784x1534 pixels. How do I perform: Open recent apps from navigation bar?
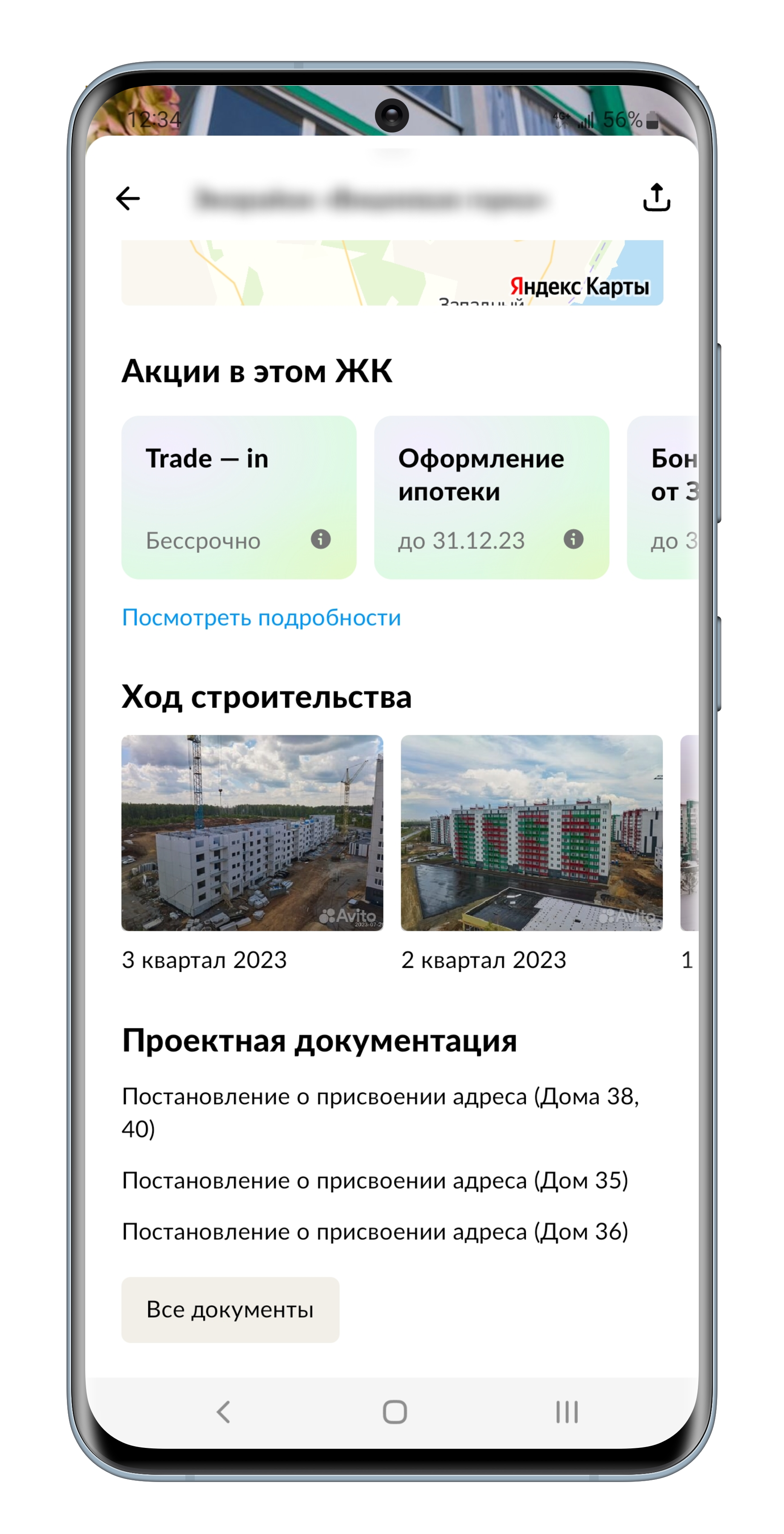[566, 1411]
